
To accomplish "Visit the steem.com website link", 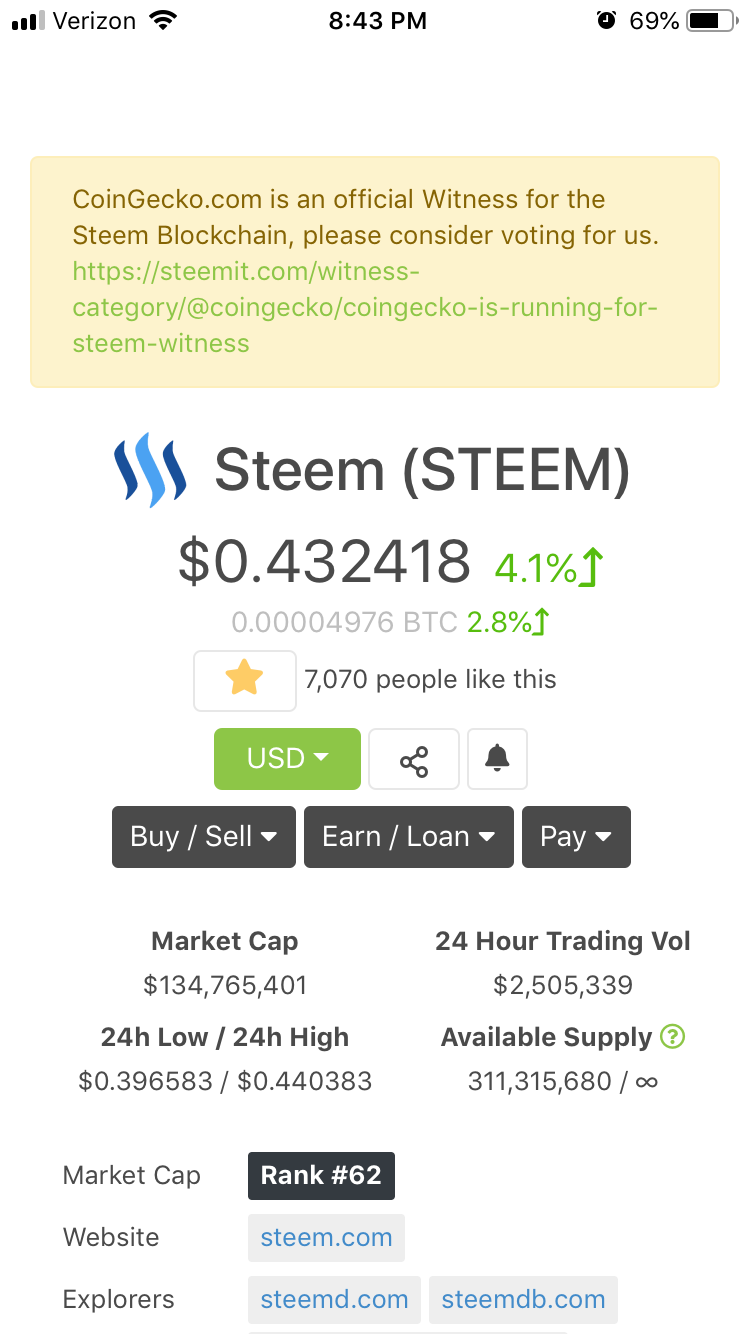I will pos(326,1237).
